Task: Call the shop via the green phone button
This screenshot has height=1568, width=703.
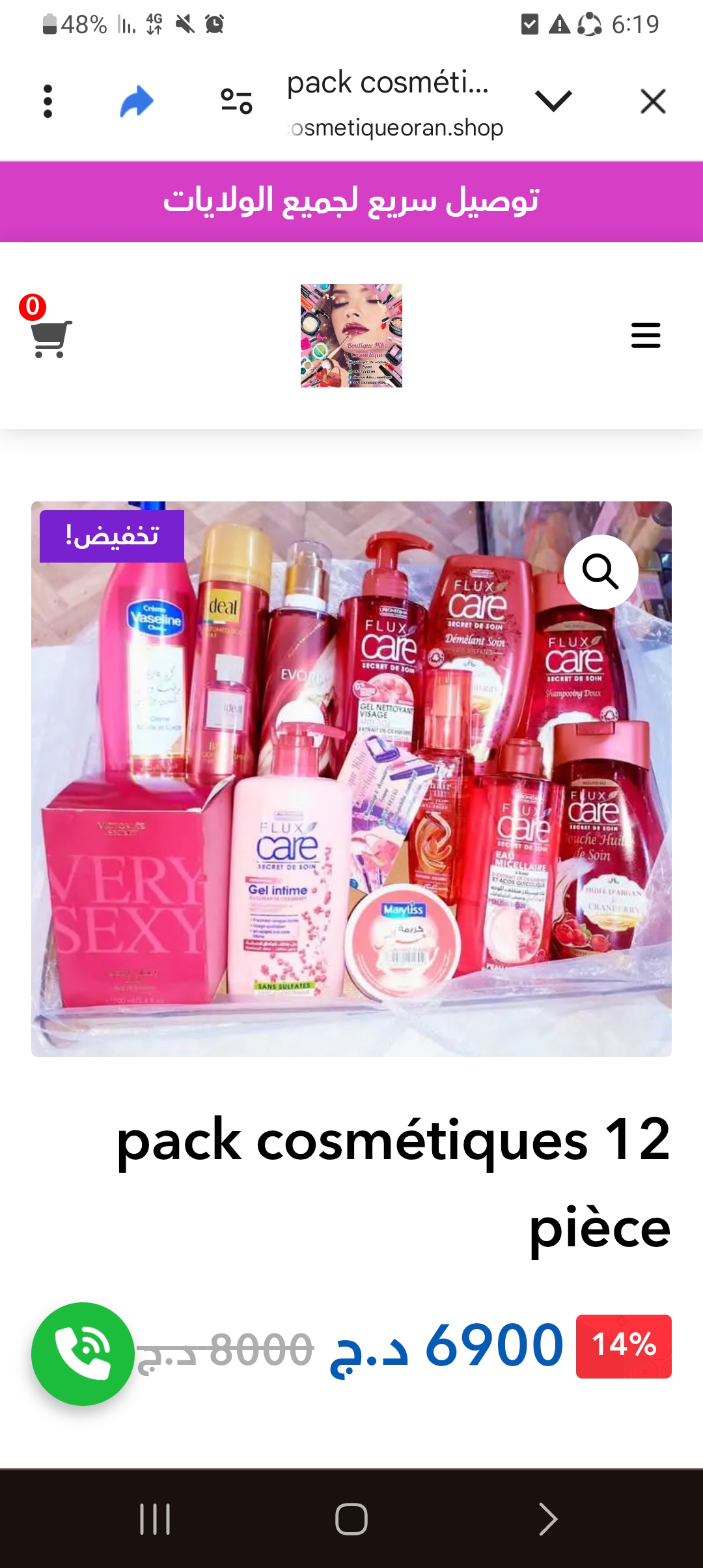Action: [83, 1354]
